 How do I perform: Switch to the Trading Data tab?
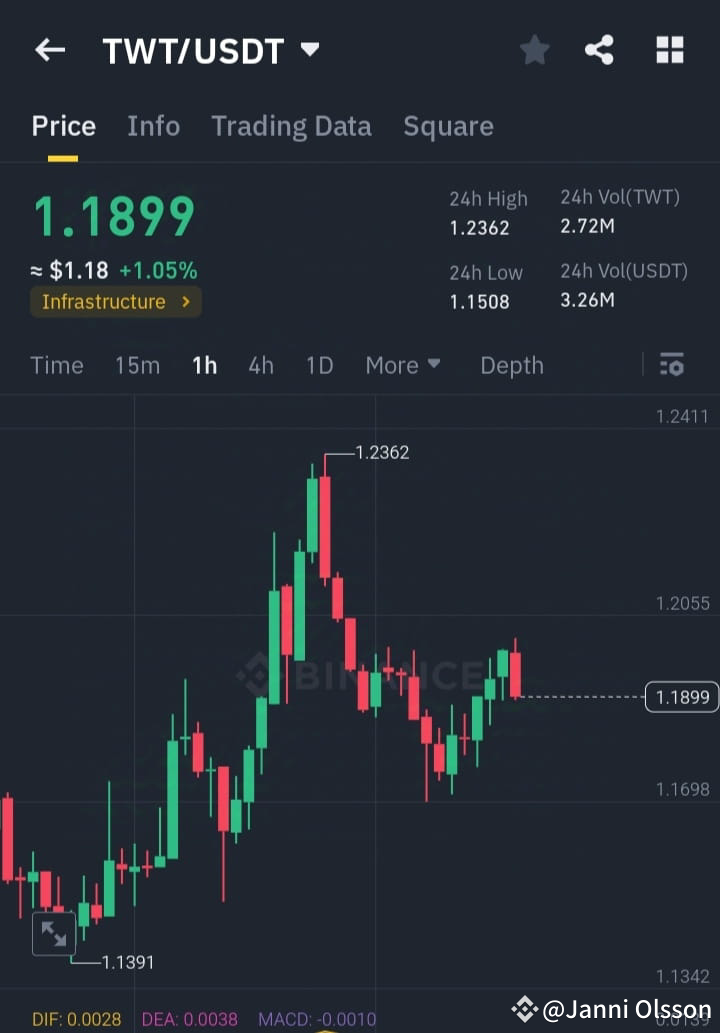coord(291,126)
